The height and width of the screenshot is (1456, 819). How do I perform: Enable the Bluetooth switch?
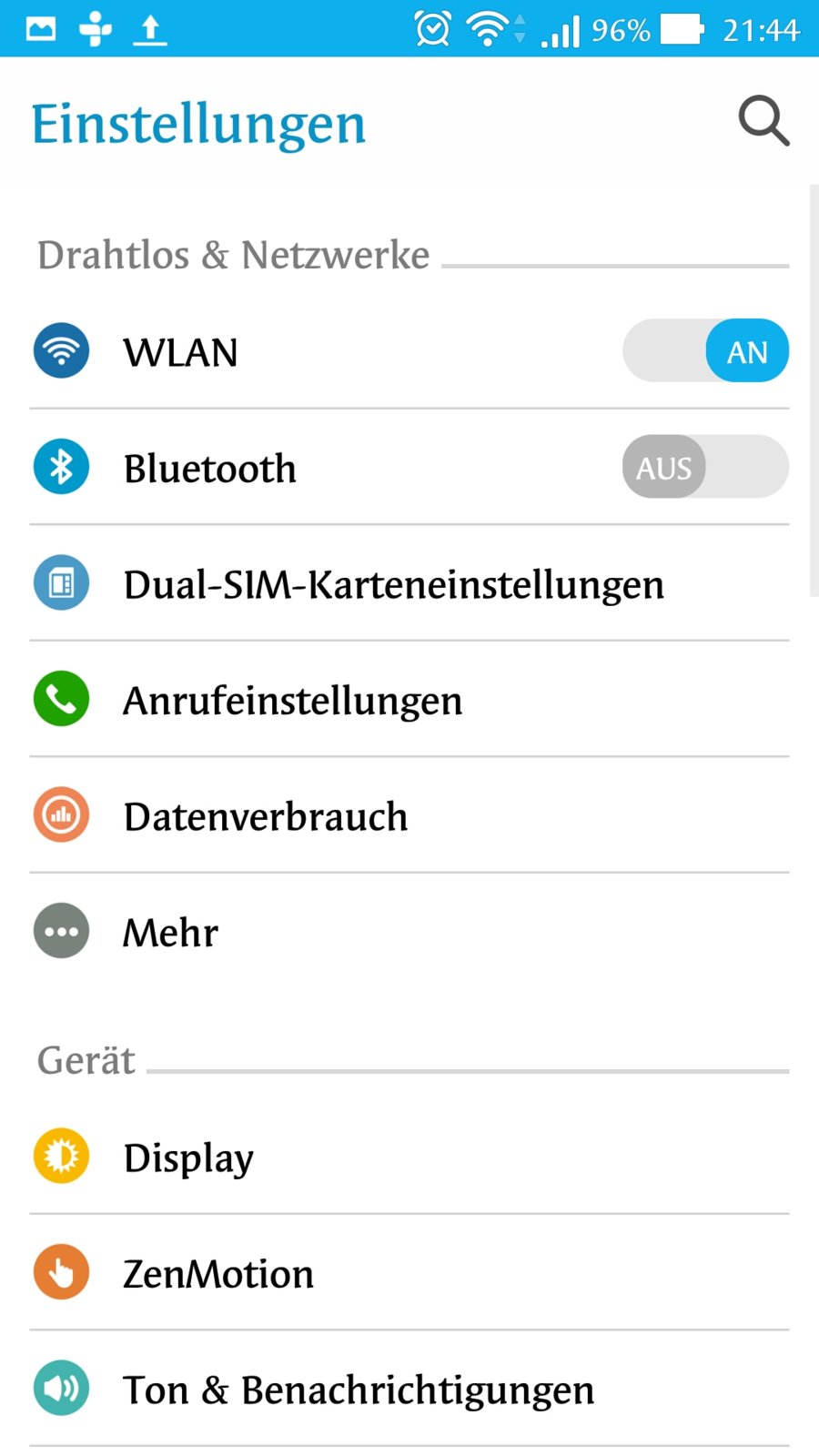click(x=705, y=467)
